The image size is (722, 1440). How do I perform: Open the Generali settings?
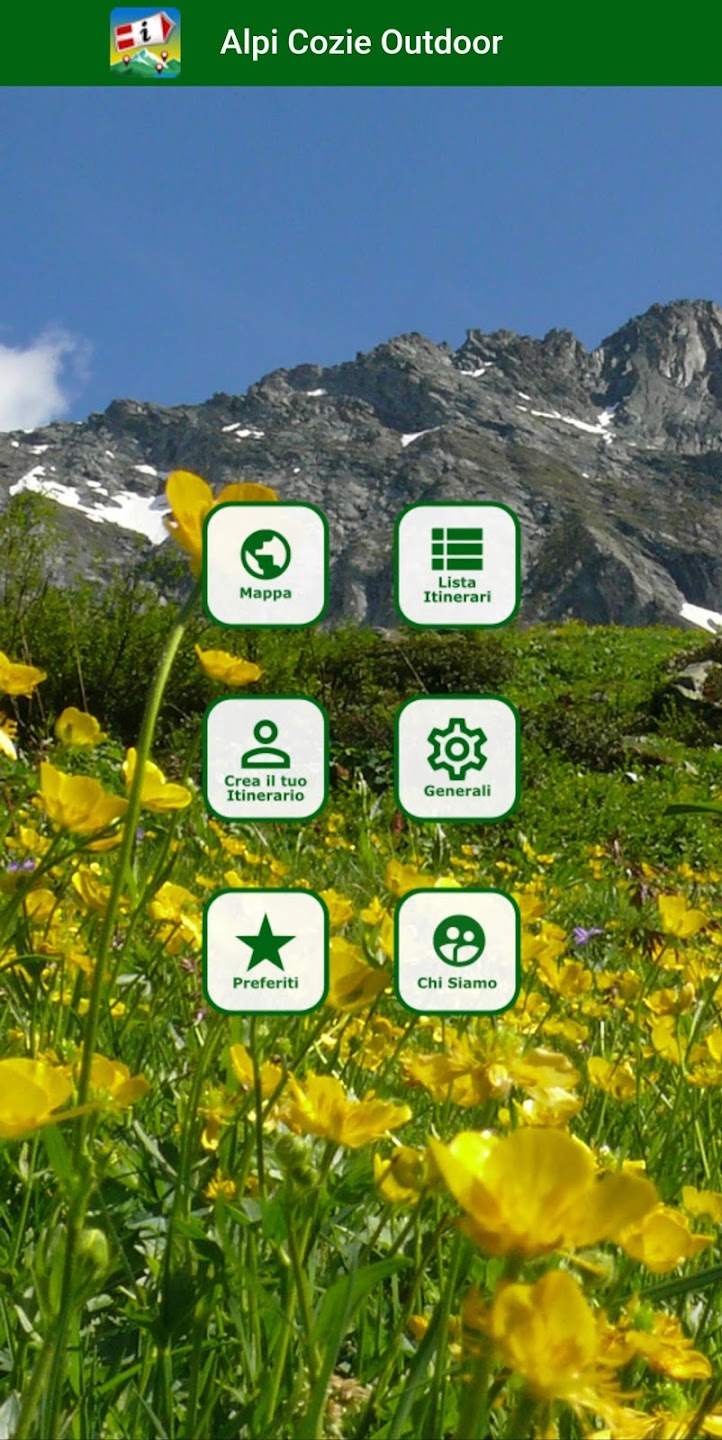pos(457,758)
